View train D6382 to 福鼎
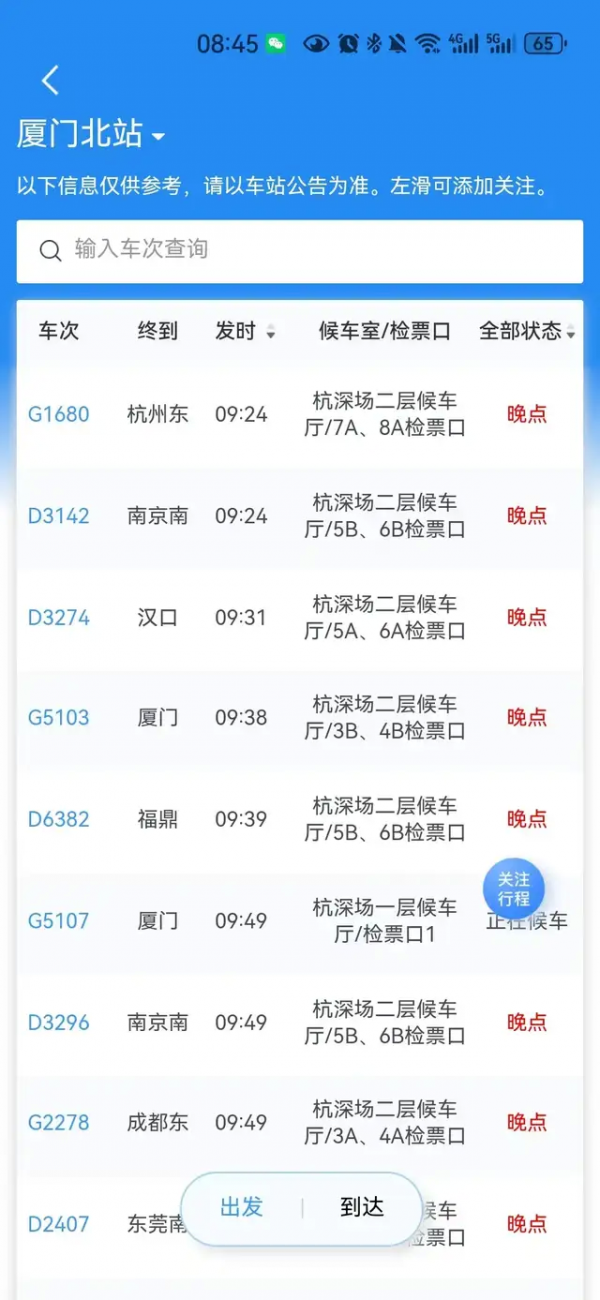 click(59, 819)
